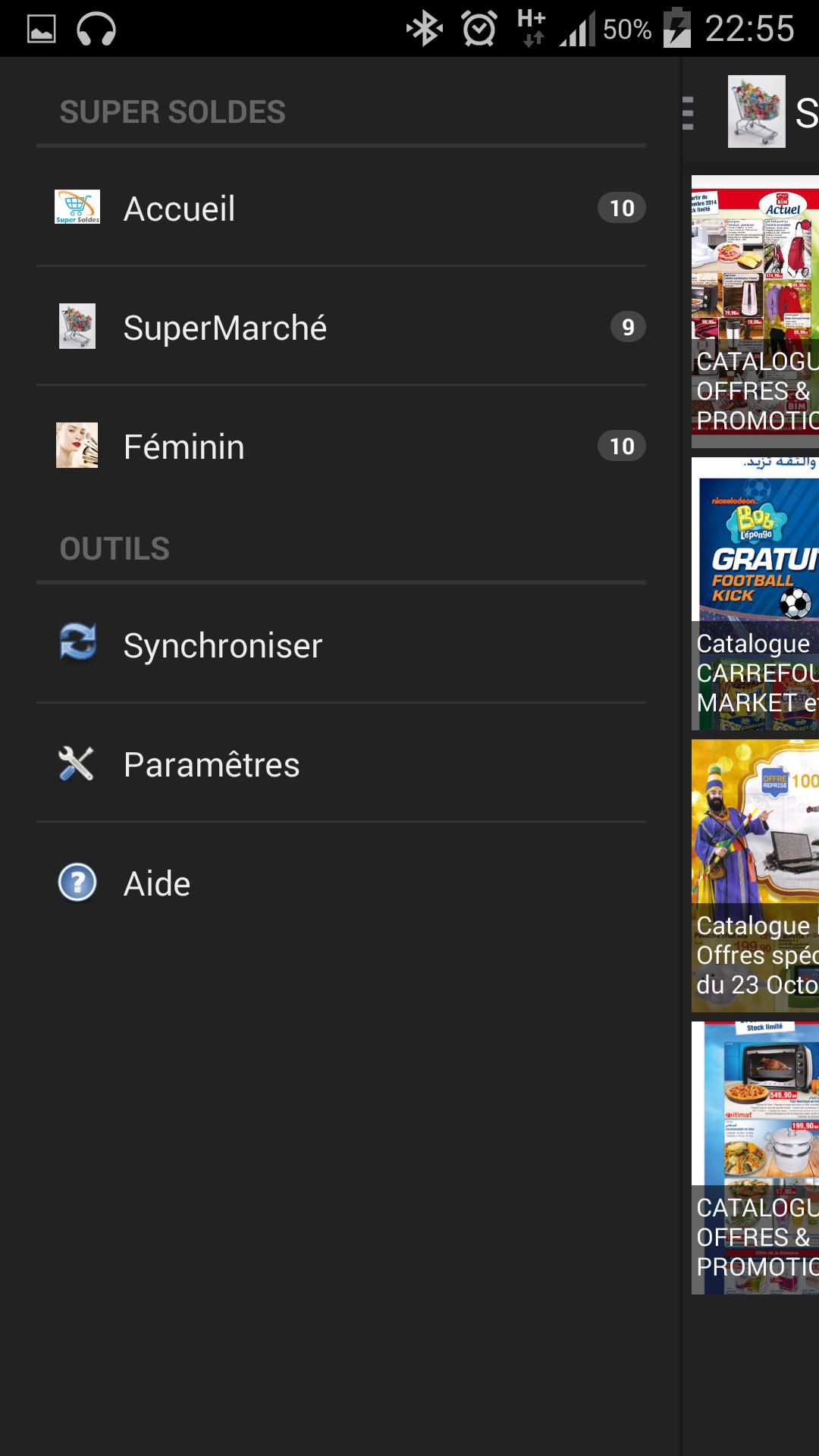This screenshot has height=1456, width=819.
Task: Go to the SuperMarché category
Action: [x=224, y=328]
